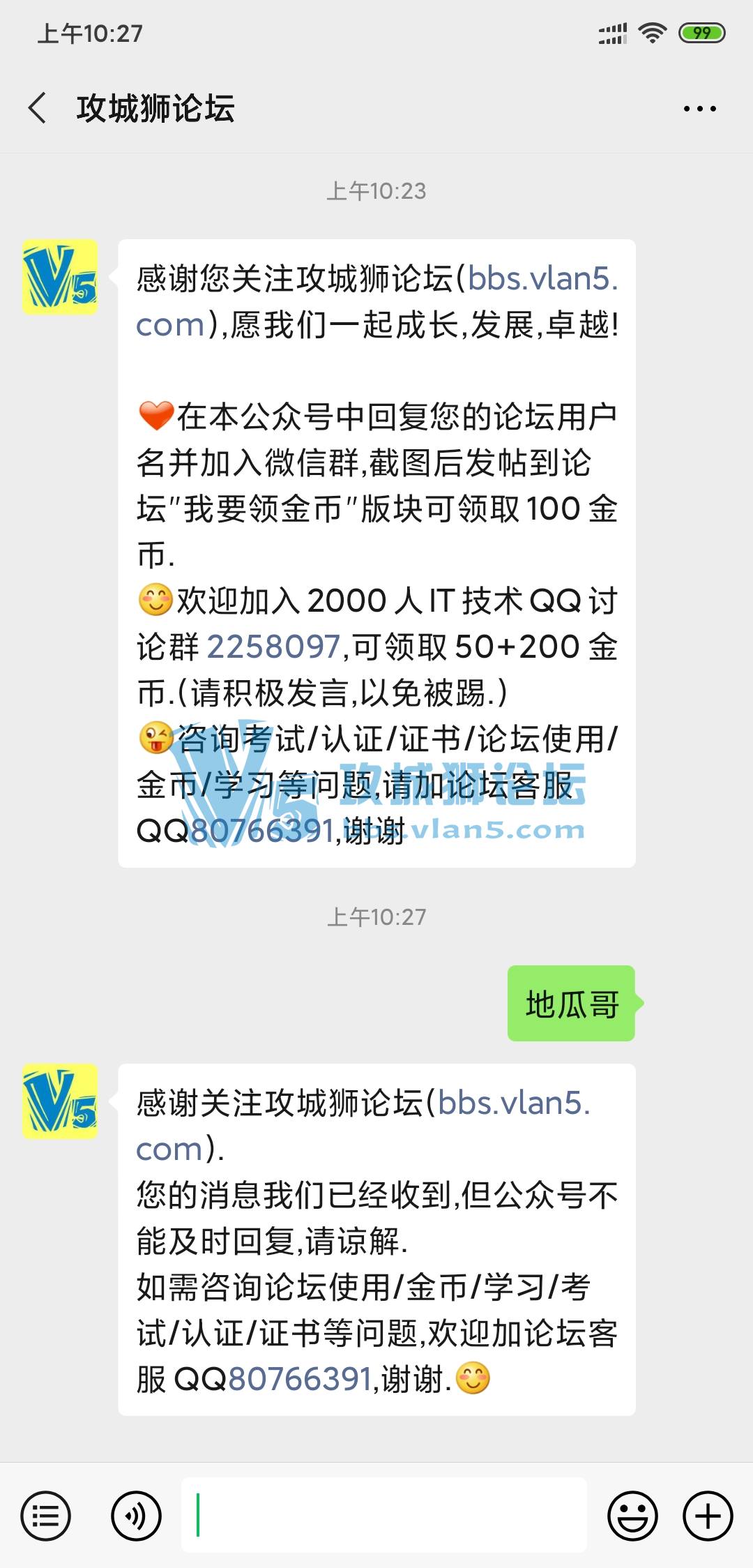Tap QQ80766391 in the latest reply

300,1379
